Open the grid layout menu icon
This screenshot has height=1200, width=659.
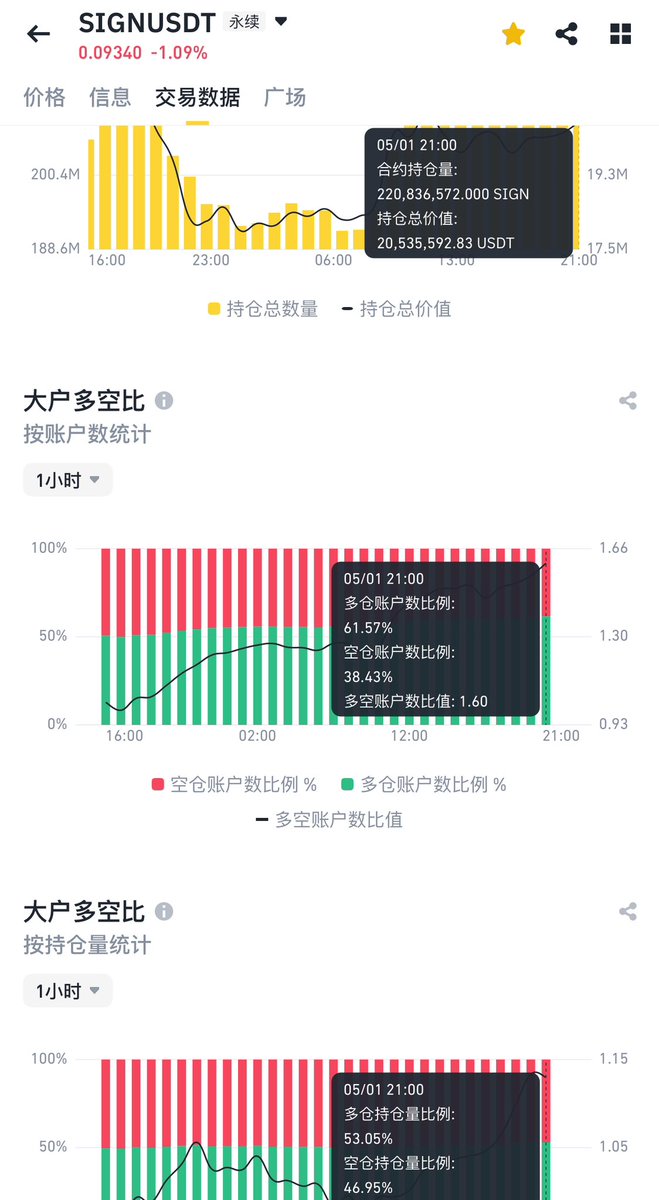620,34
